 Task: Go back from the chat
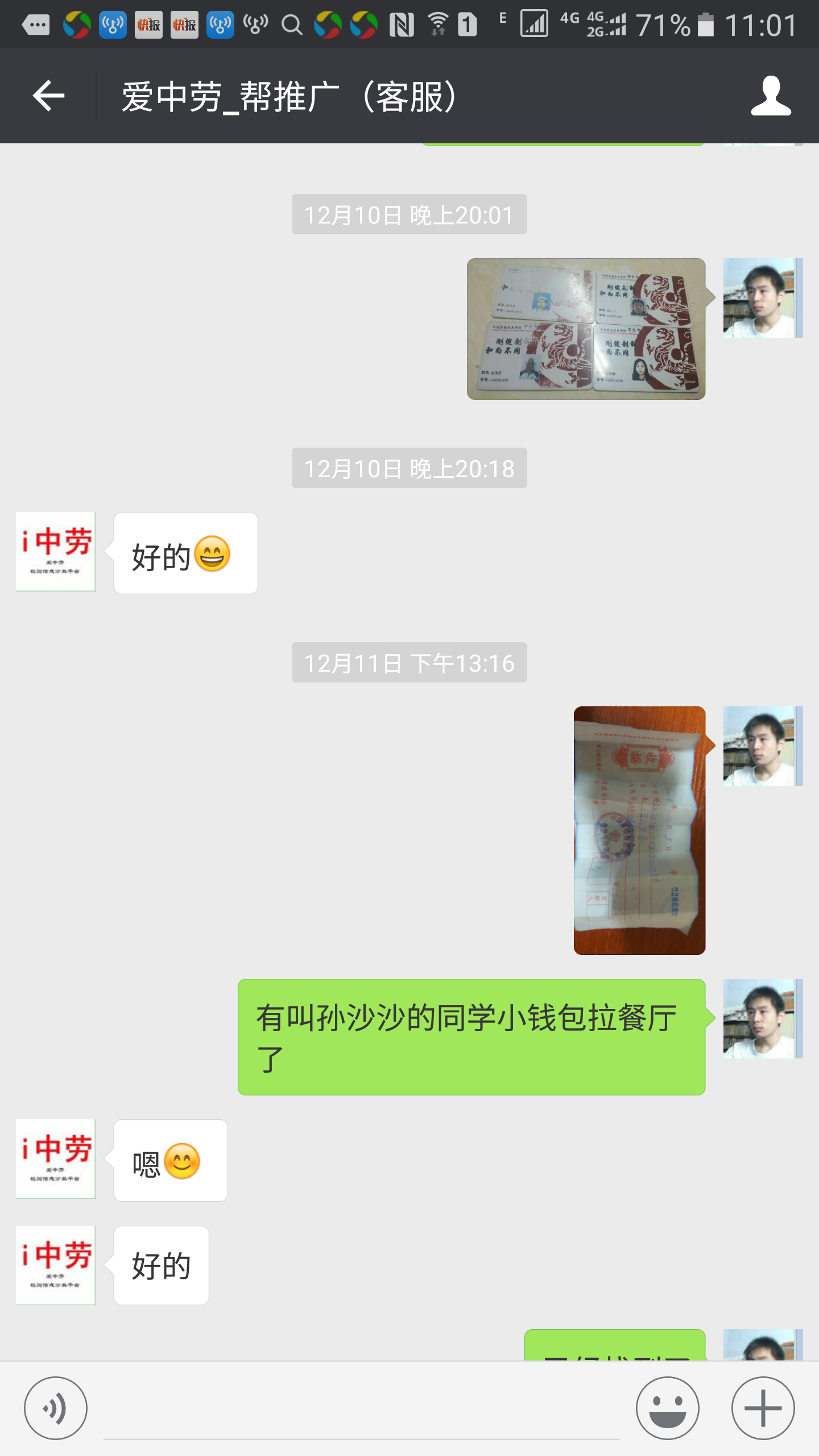[x=48, y=96]
